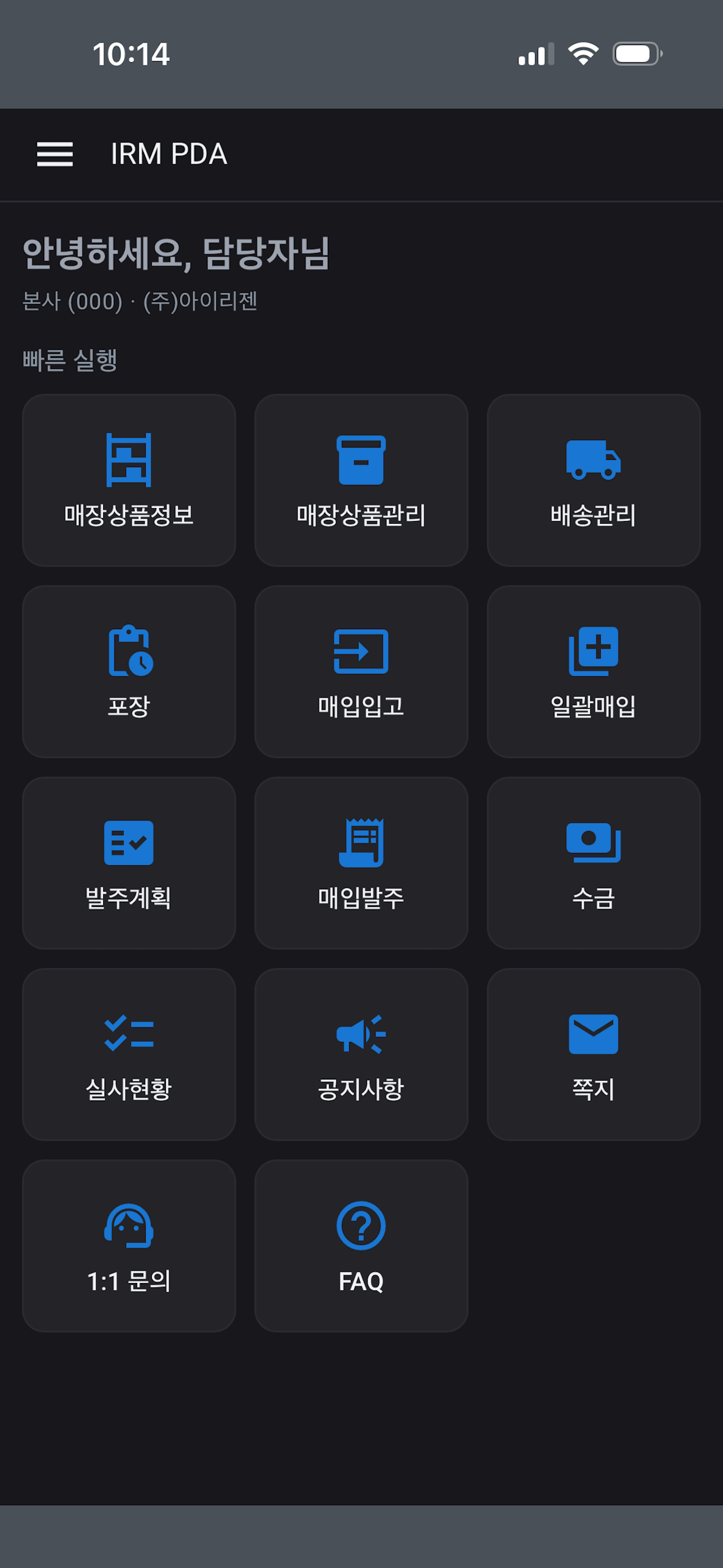The width and height of the screenshot is (723, 1568).
Task: Select the 포장 packing tile
Action: (x=129, y=671)
